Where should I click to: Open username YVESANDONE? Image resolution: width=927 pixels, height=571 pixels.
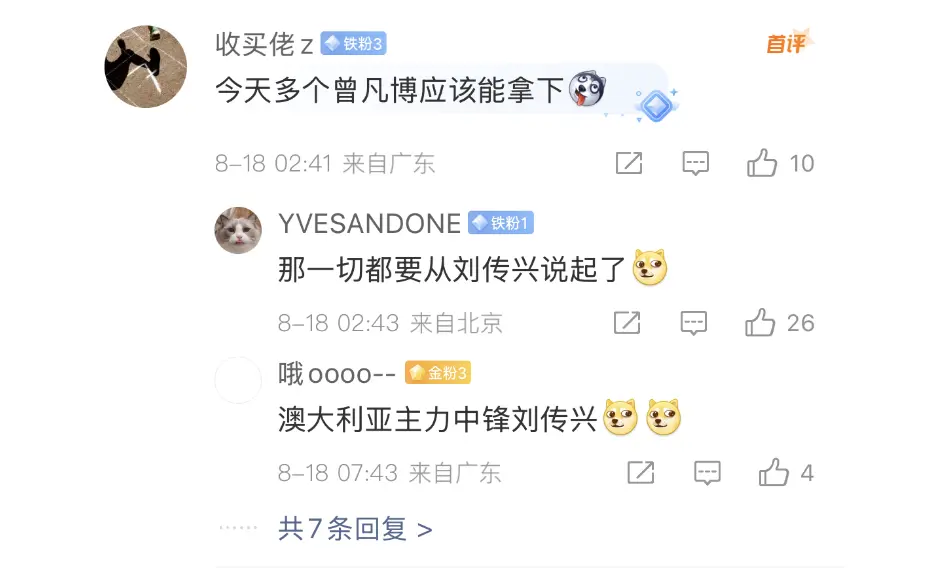[x=369, y=223]
